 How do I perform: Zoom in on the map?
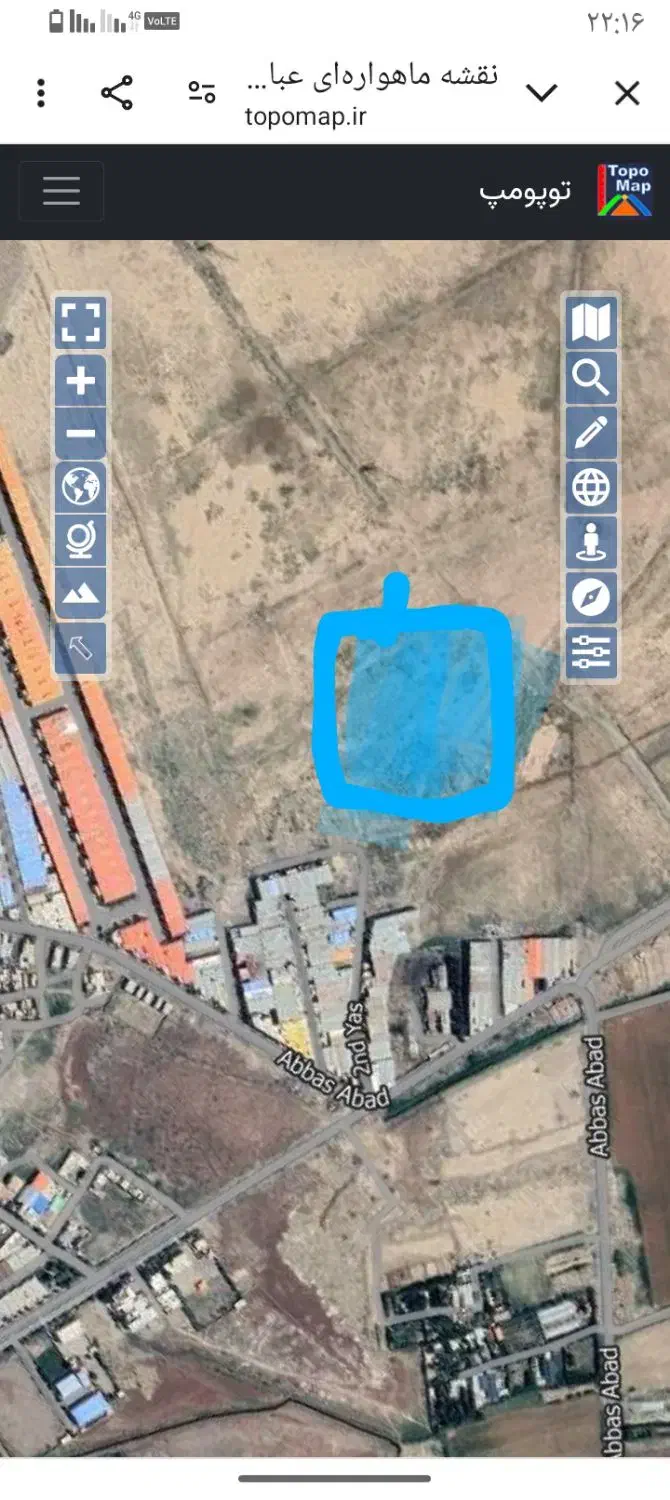point(81,380)
